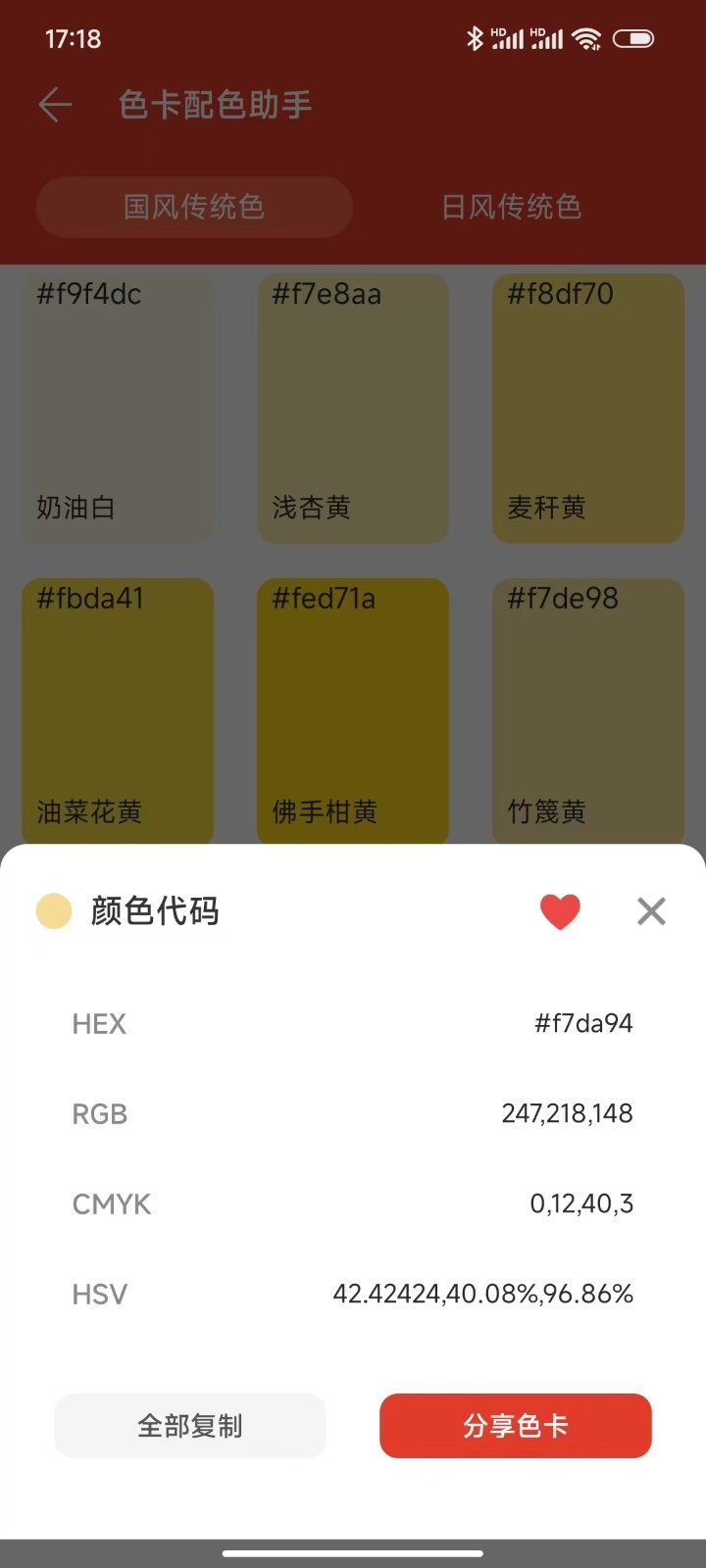This screenshot has height=1568, width=706.
Task: Select the 油菜花黄 #fbda41 color card
Action: 118,711
